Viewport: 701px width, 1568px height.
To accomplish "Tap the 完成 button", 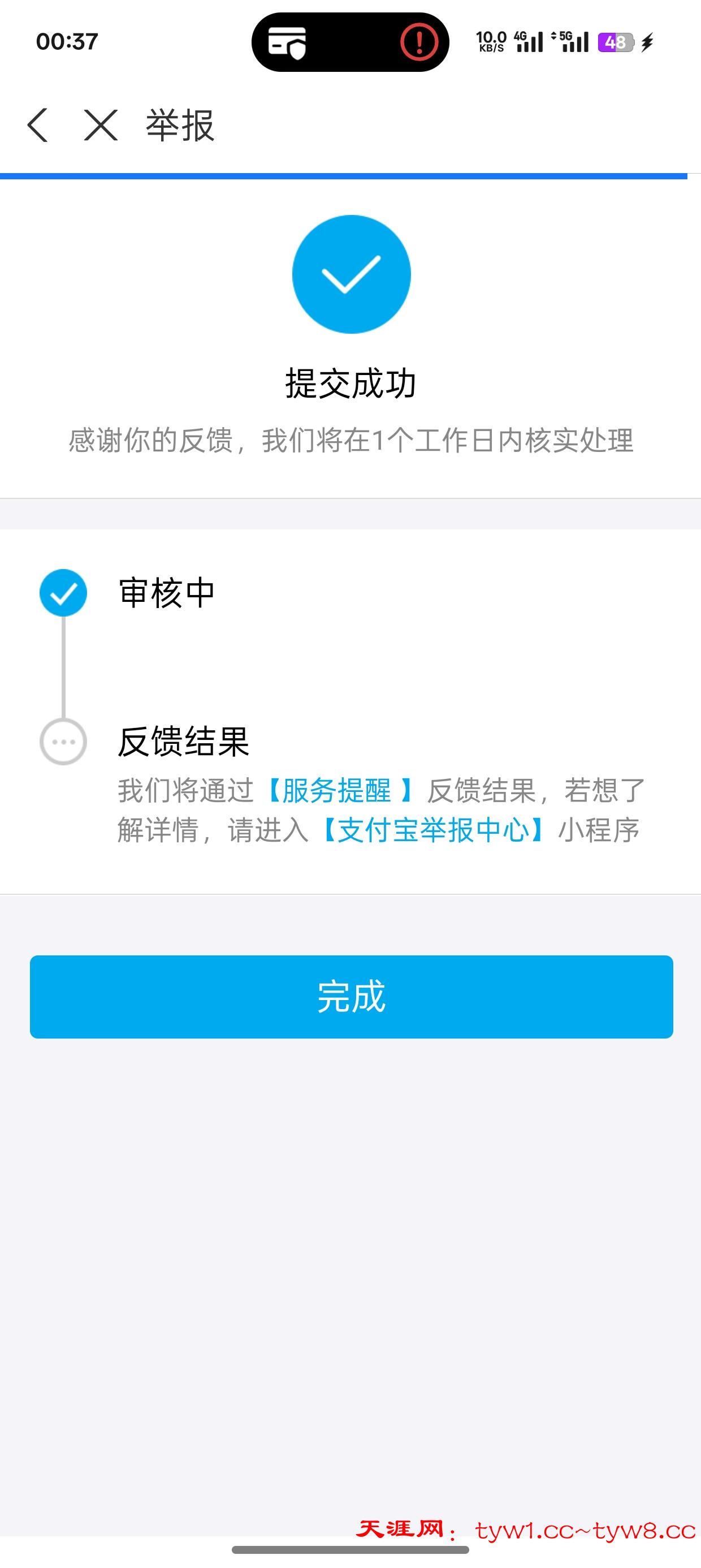I will pos(351,997).
